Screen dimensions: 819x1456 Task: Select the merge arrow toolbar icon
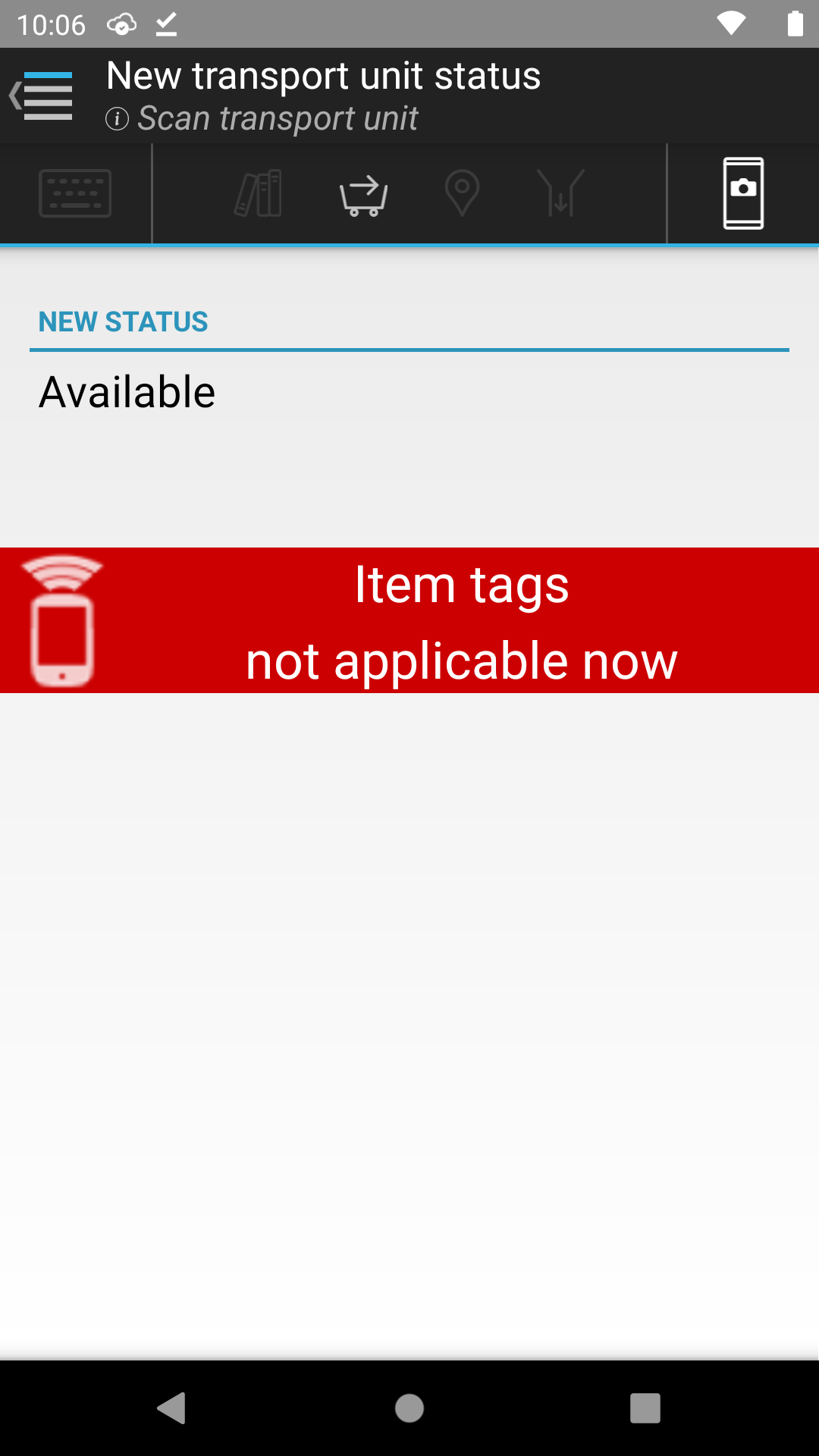560,193
